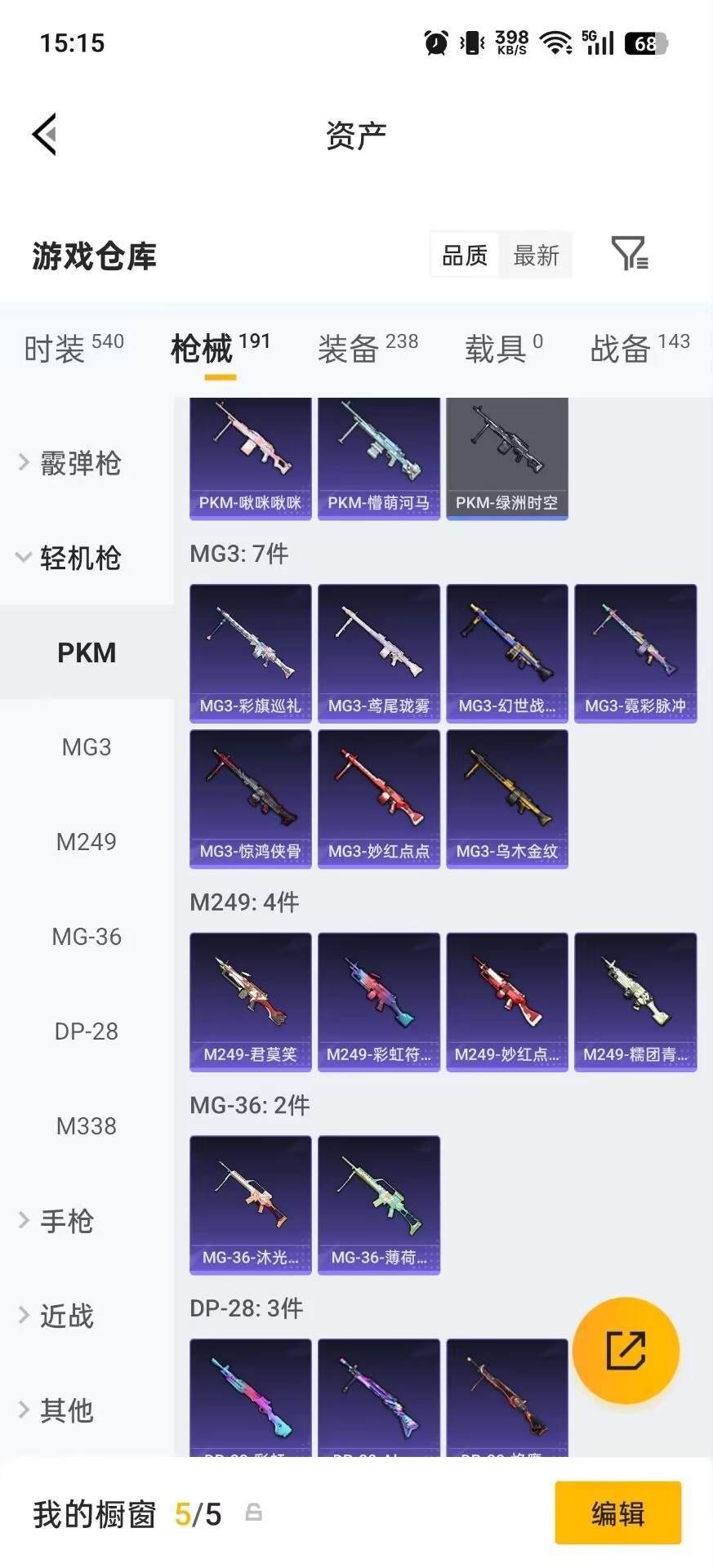
Task: Sort the warehouse by 品质
Action: point(465,256)
